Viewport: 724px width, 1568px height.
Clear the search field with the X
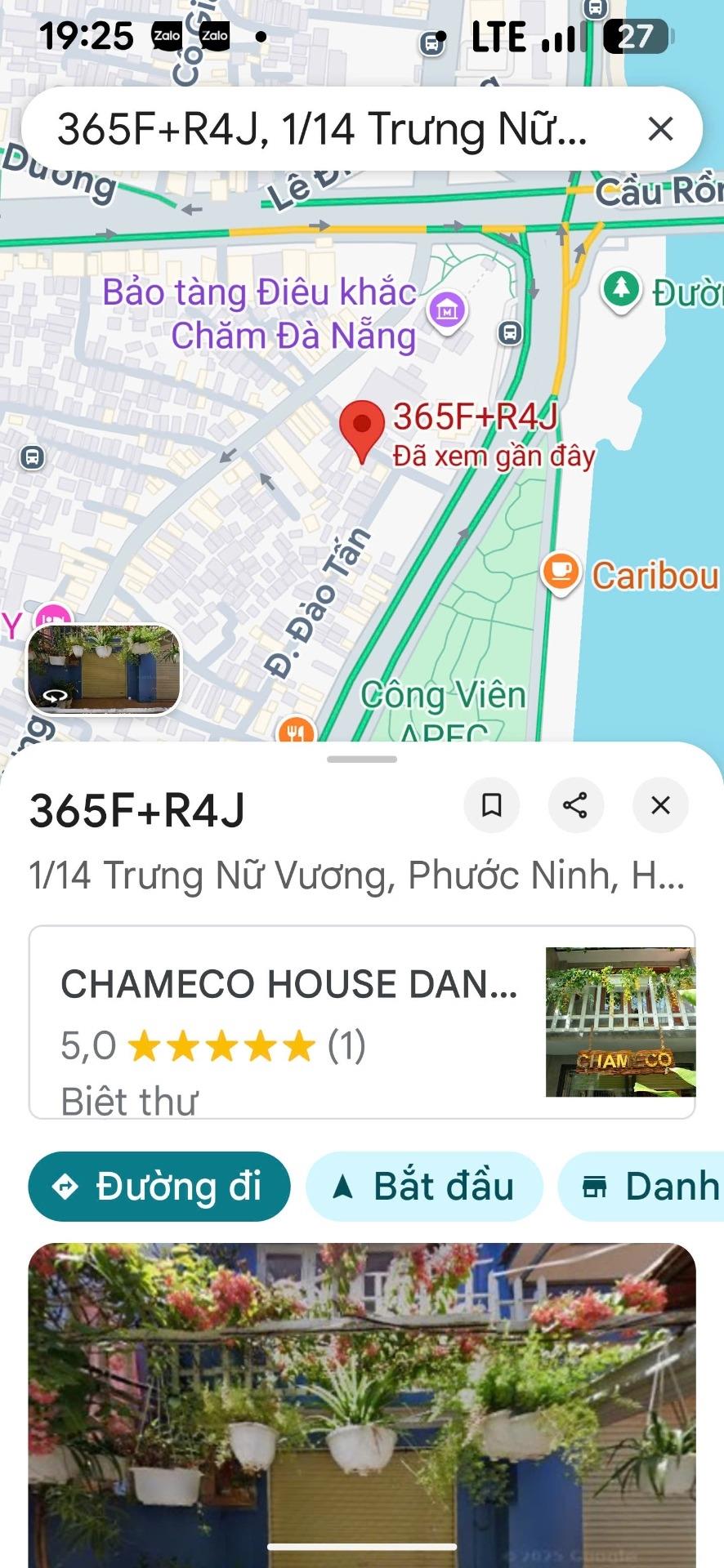point(660,128)
